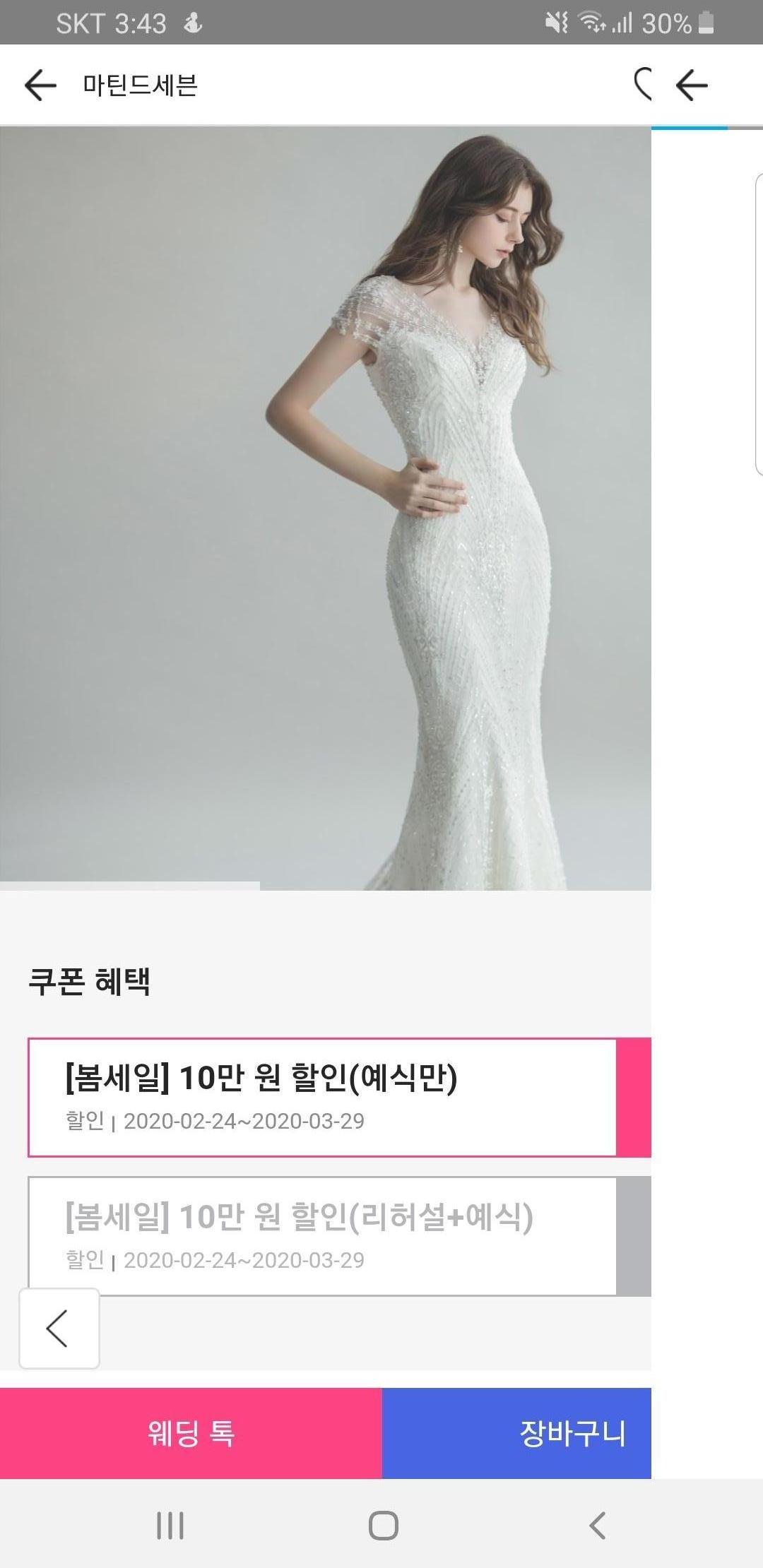Open 웨딩 톡 chat

tap(191, 1433)
